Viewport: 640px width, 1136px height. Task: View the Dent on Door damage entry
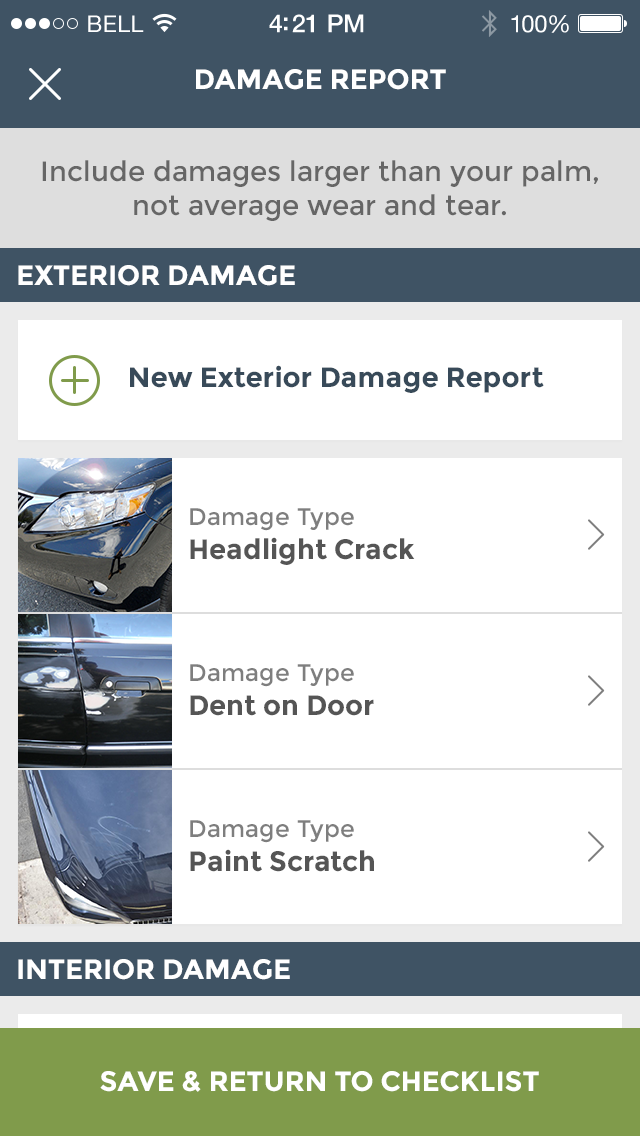coord(320,691)
